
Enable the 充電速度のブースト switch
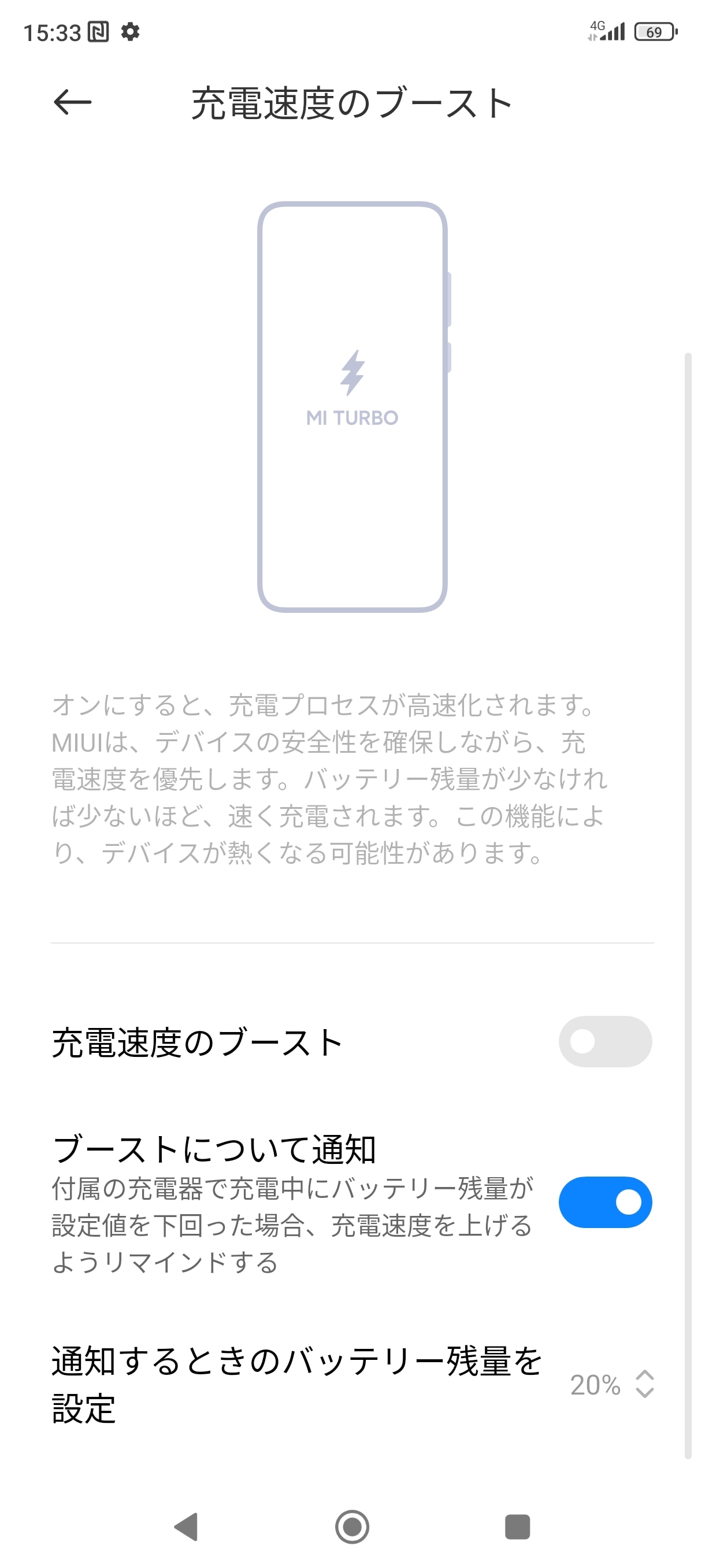604,1041
